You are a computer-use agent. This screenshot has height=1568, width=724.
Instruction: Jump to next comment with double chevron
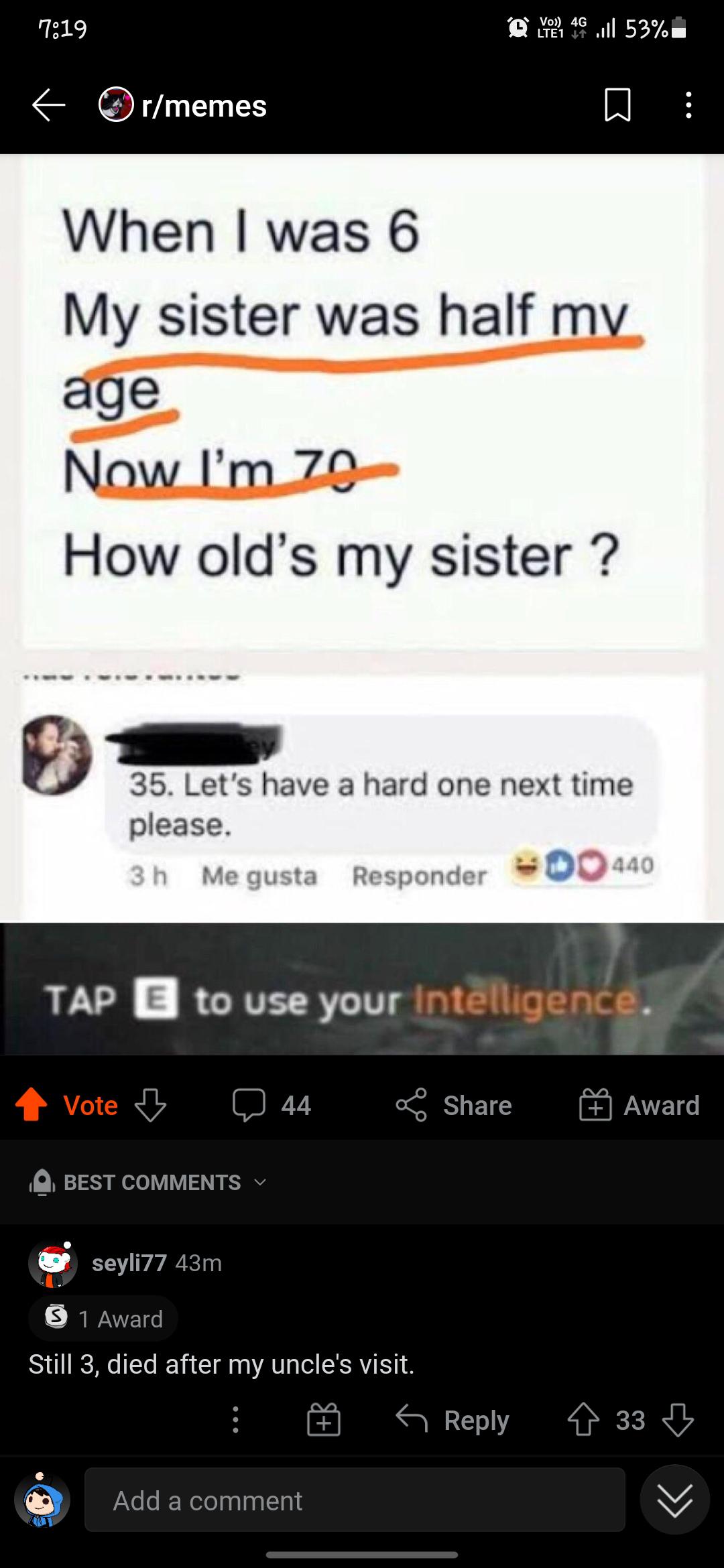click(674, 1500)
